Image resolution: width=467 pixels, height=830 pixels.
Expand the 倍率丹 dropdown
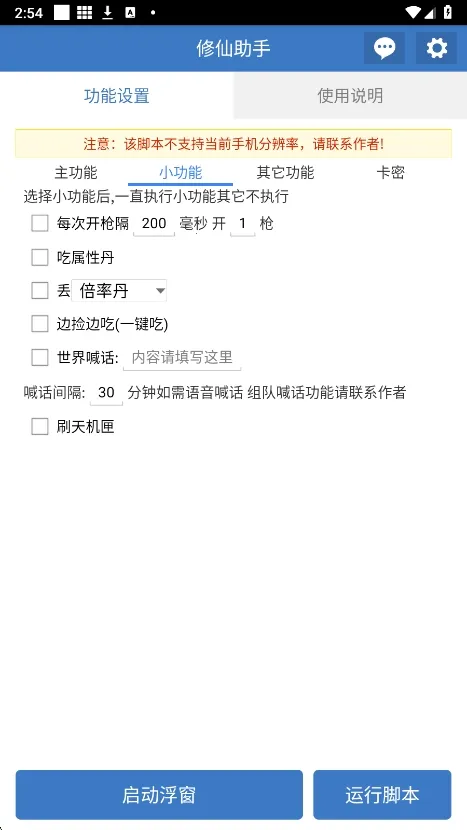pos(119,291)
